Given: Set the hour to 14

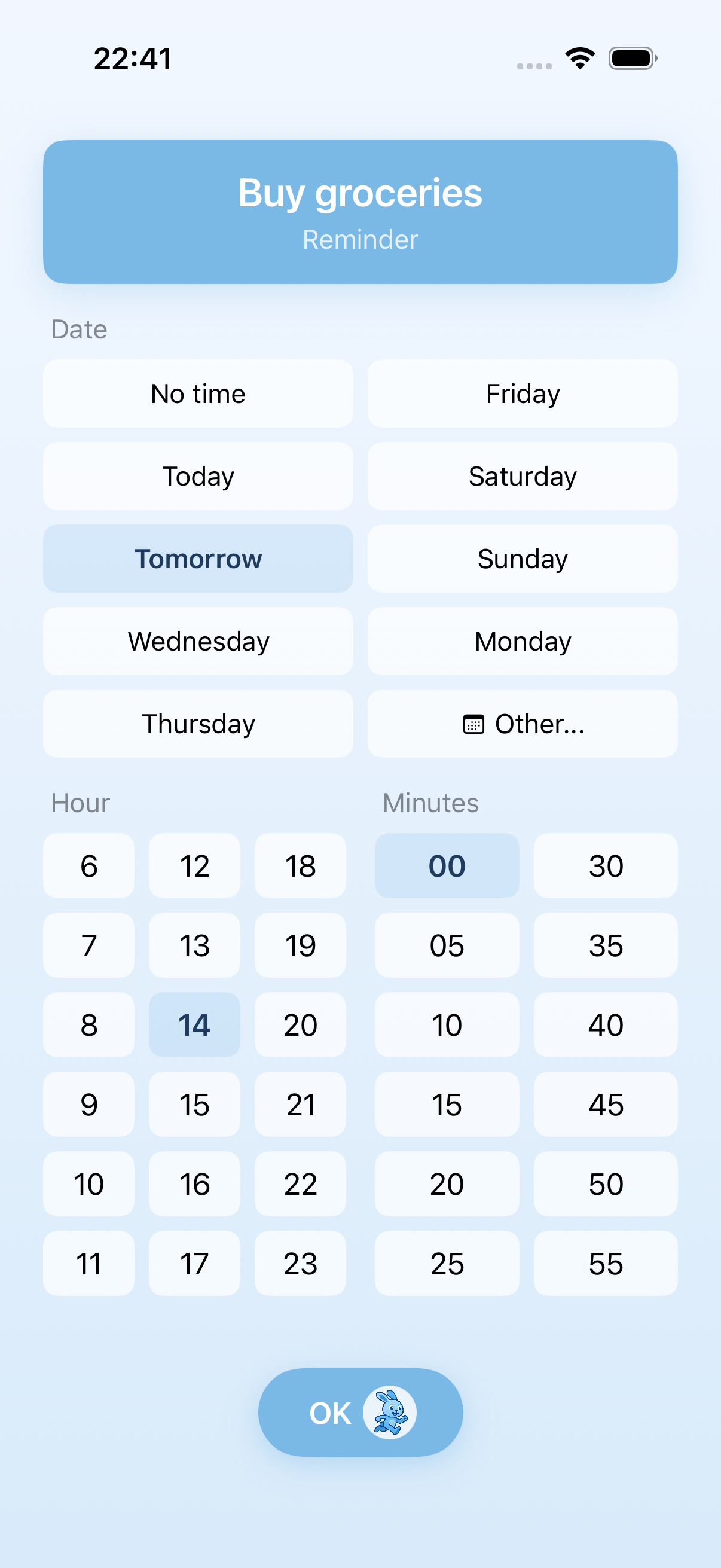Looking at the screenshot, I should (x=194, y=1024).
